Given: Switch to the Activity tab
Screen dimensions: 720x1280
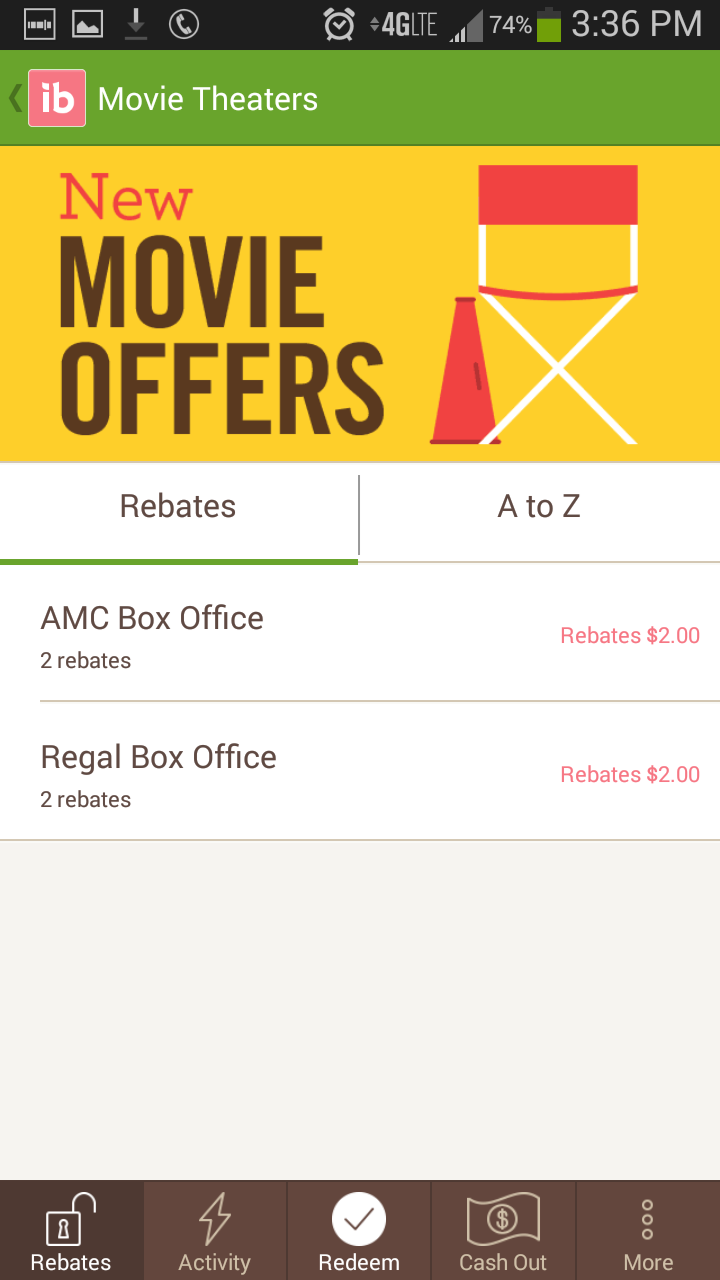Looking at the screenshot, I should 215,1231.
